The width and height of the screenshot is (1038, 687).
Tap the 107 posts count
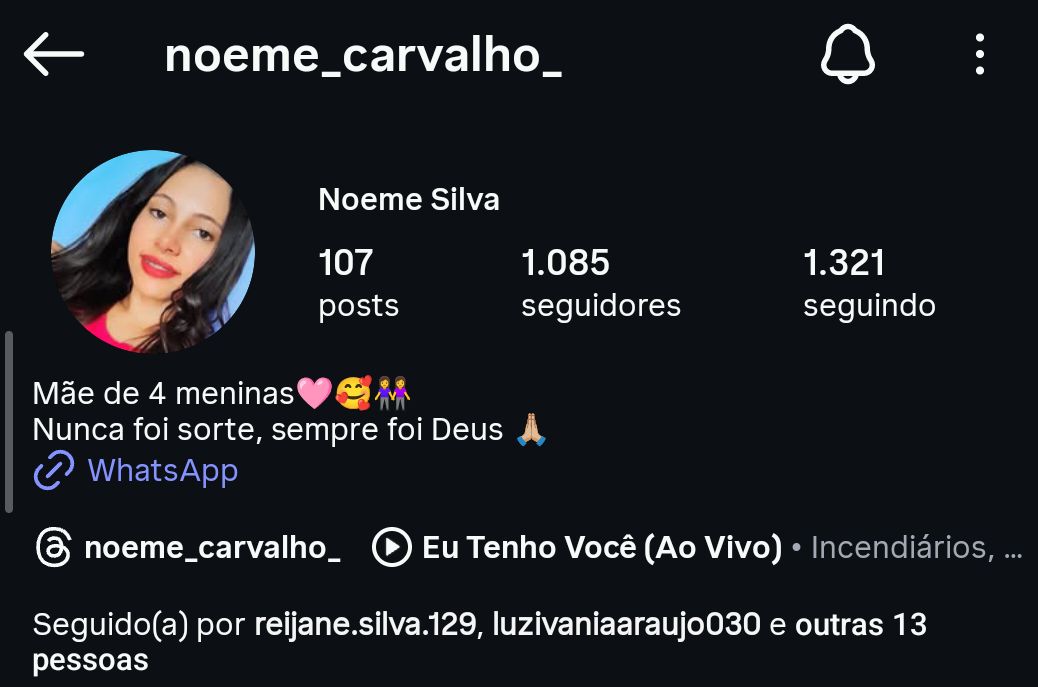358,283
